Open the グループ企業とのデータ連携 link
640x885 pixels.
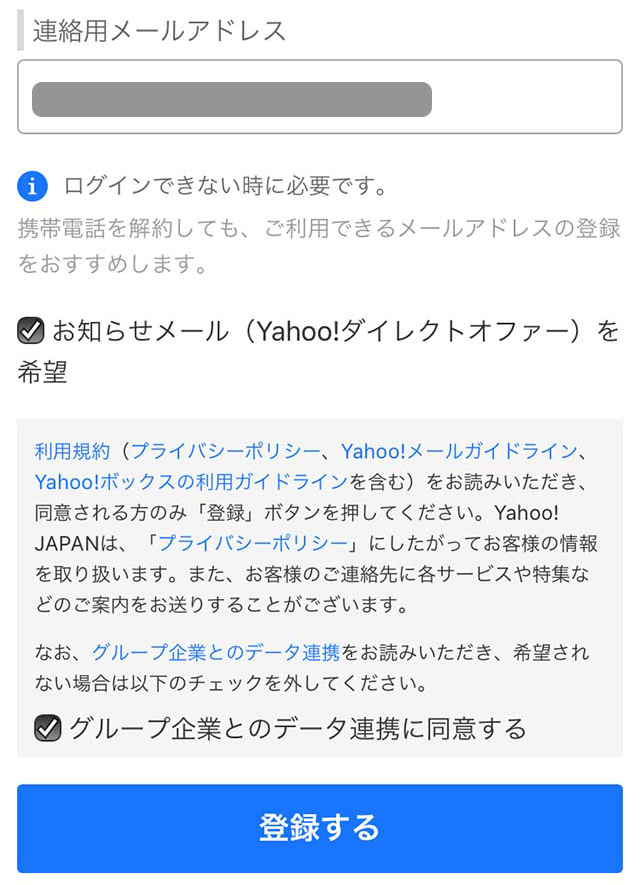[216, 653]
